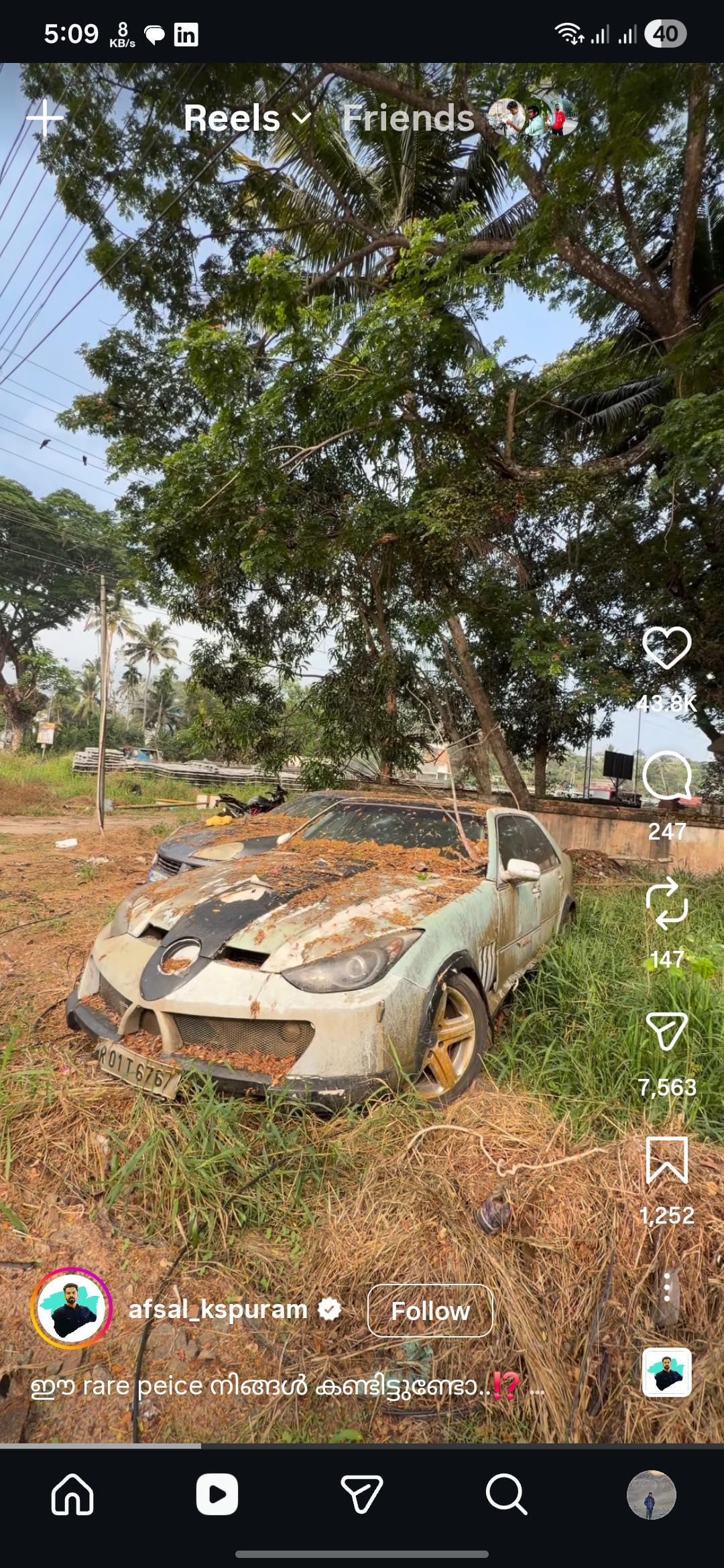Save this reel with the bookmark icon
Image resolution: width=724 pixels, height=1568 pixels.
666,1160
